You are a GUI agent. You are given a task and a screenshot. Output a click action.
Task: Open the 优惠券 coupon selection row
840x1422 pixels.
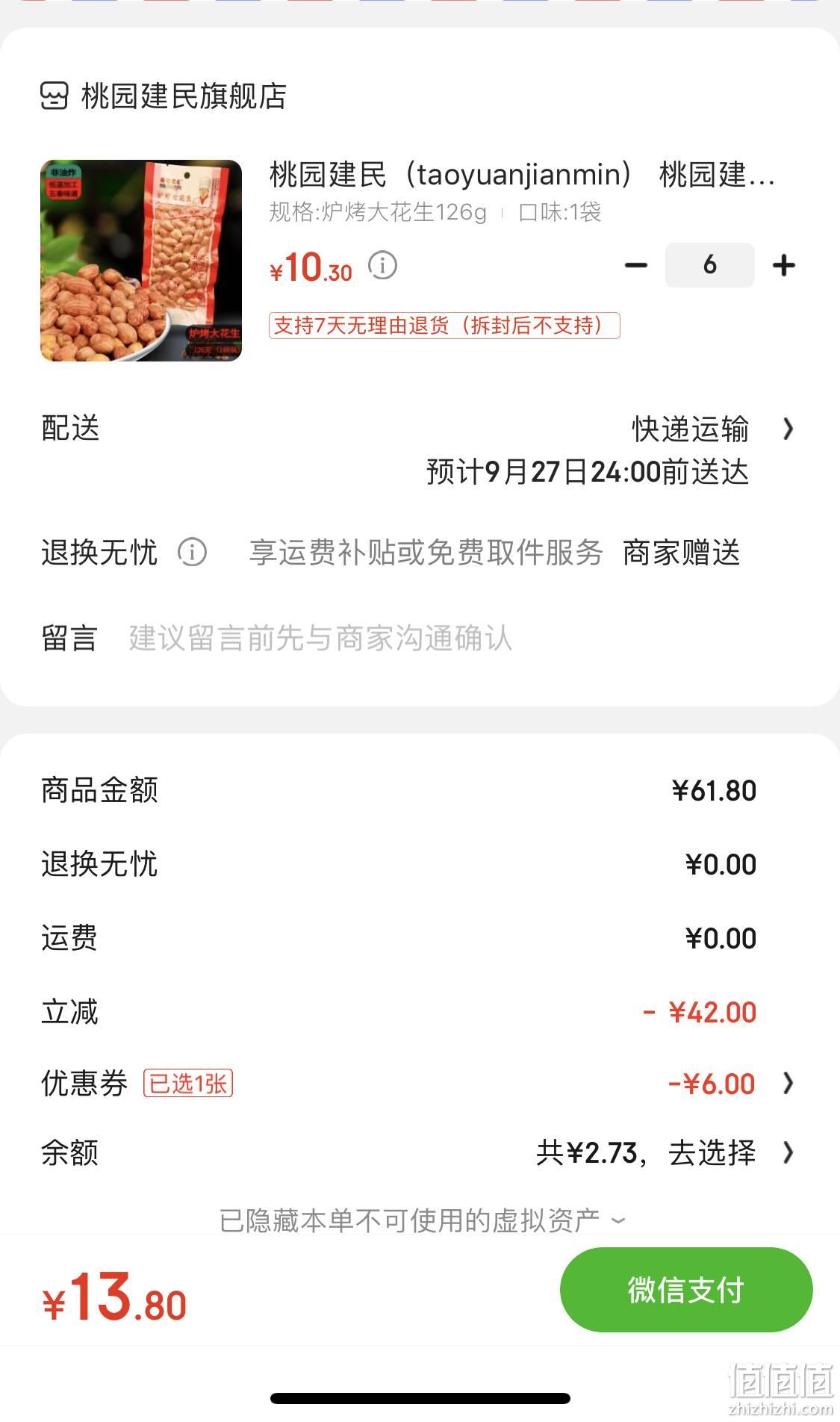(x=420, y=1083)
